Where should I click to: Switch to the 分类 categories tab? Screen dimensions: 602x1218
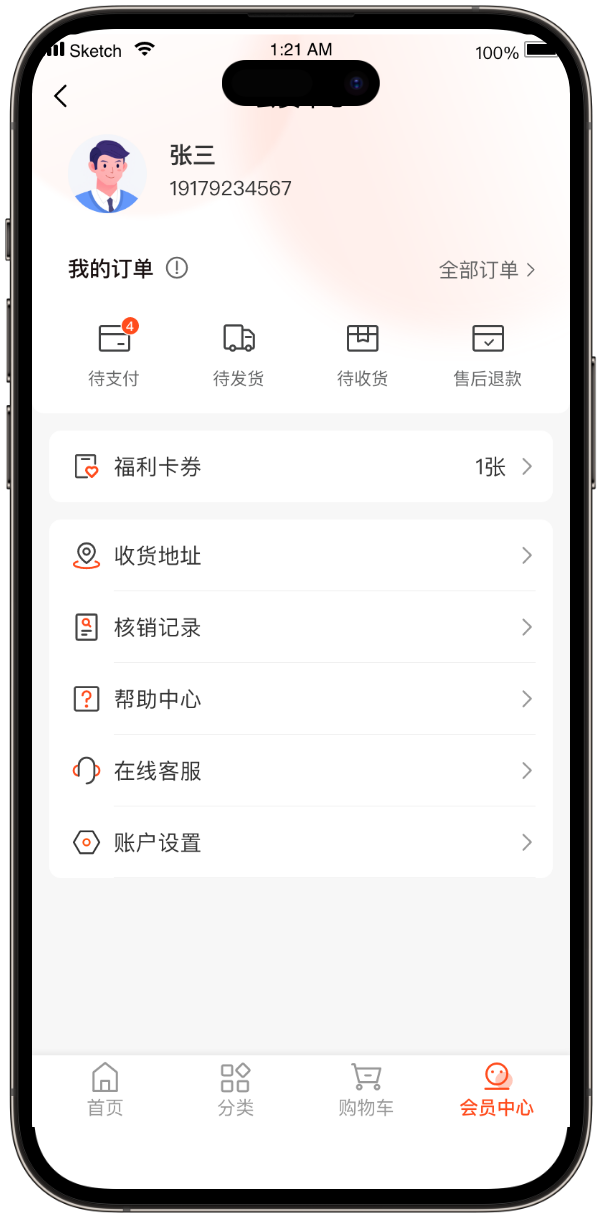[236, 1090]
